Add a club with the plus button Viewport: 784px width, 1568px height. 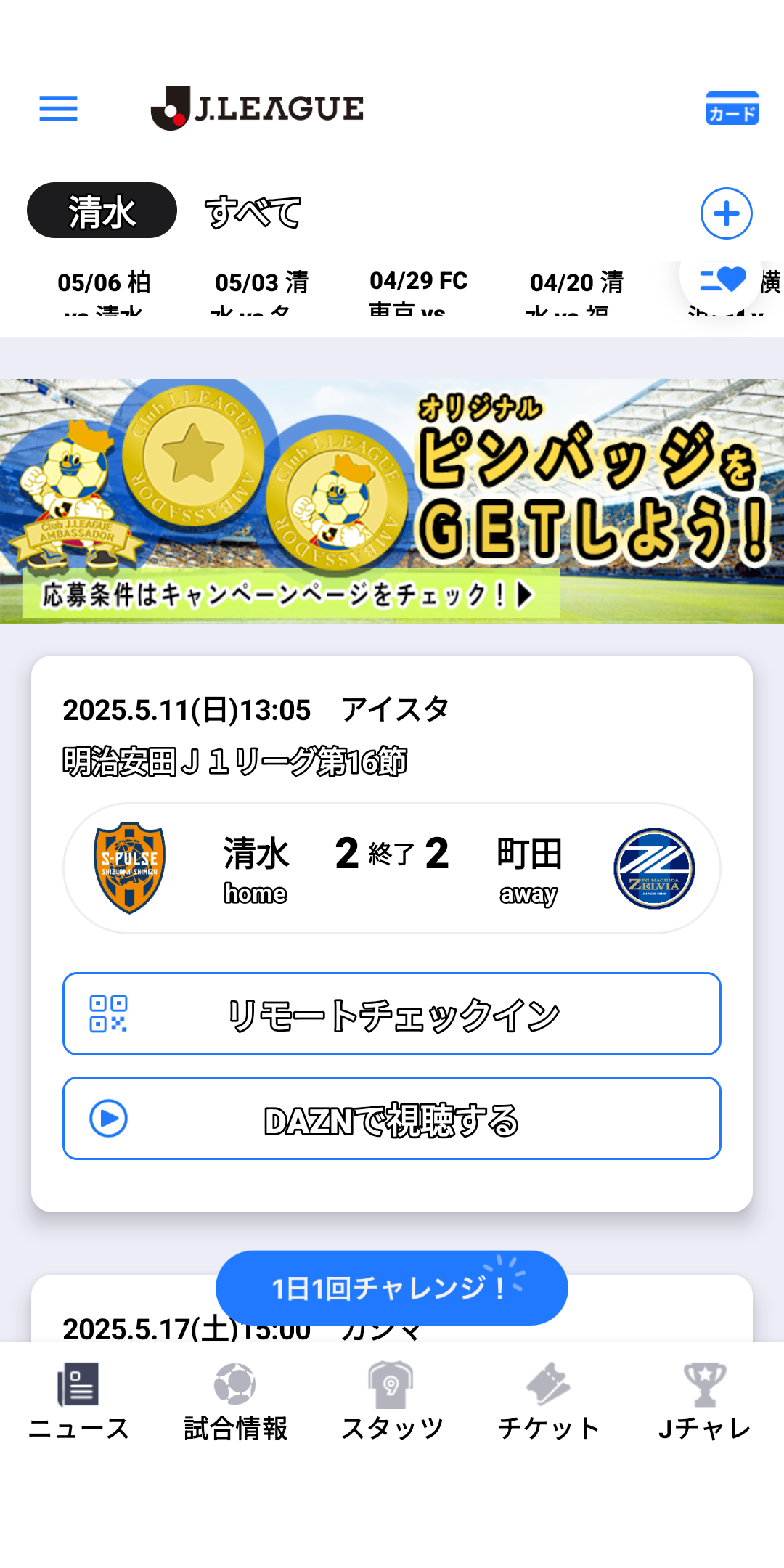[x=726, y=213]
